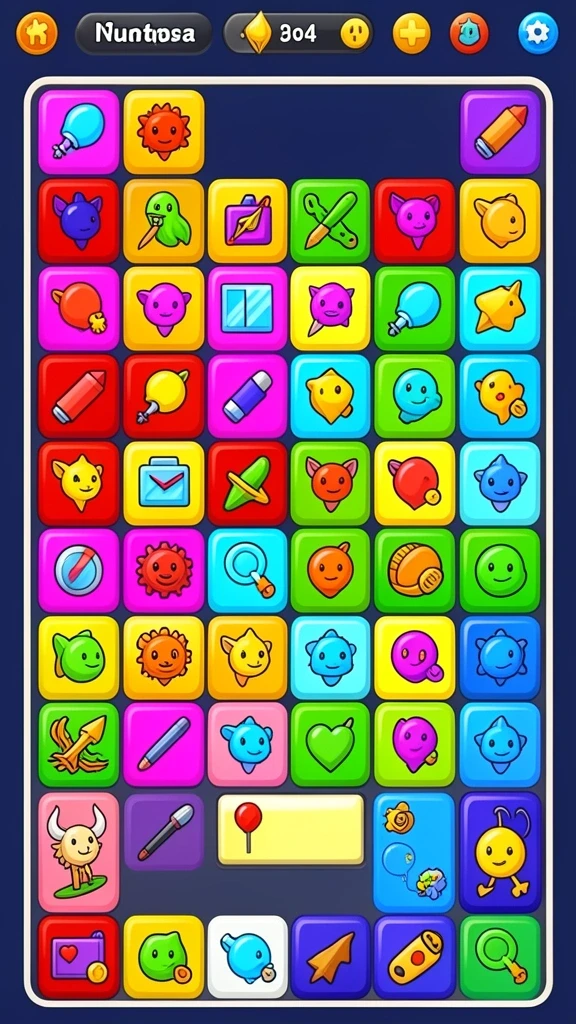Tap the red tile with heart card
The image size is (576, 1024).
78,957
